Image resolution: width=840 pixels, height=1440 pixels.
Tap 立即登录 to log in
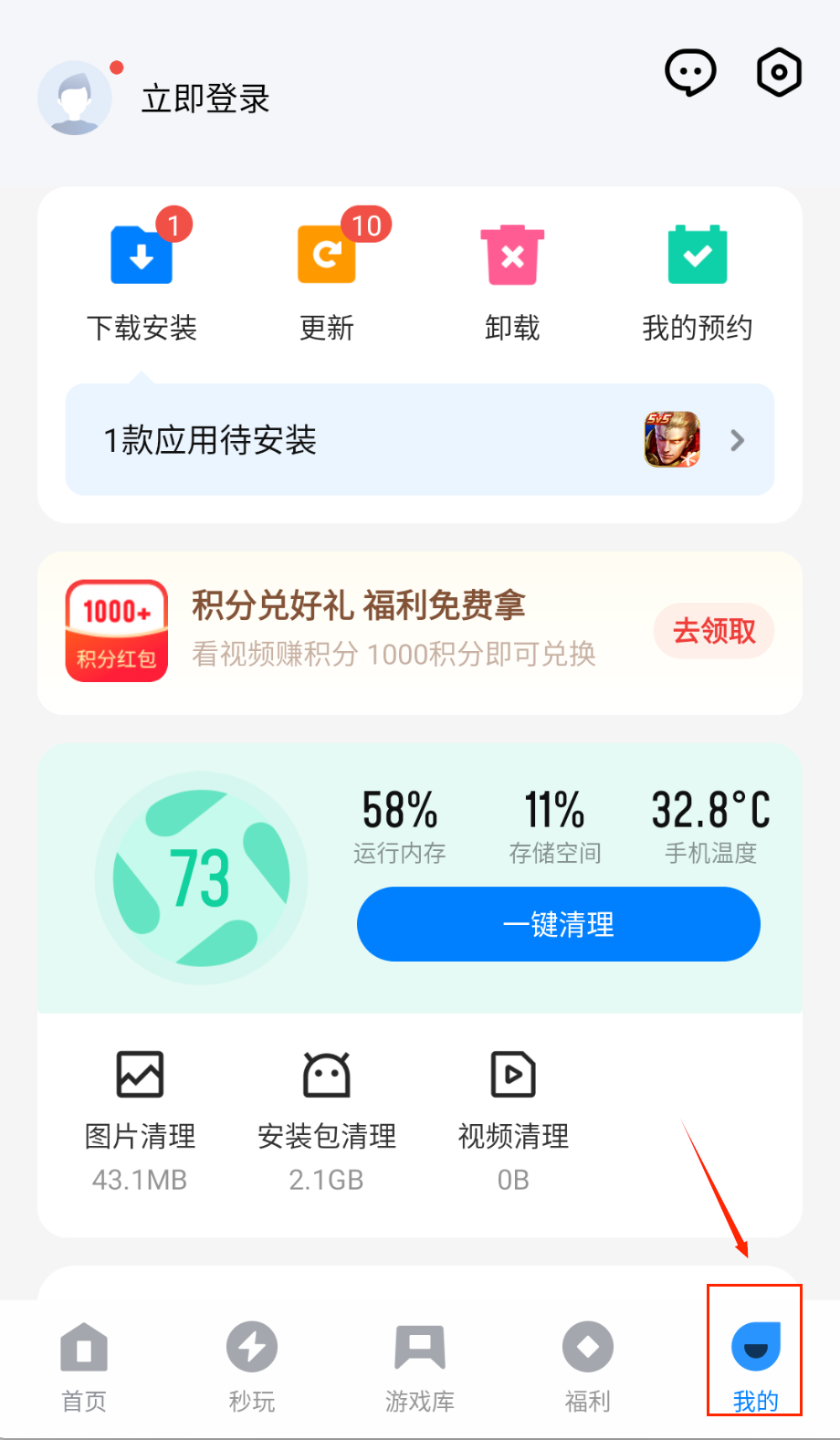205,99
